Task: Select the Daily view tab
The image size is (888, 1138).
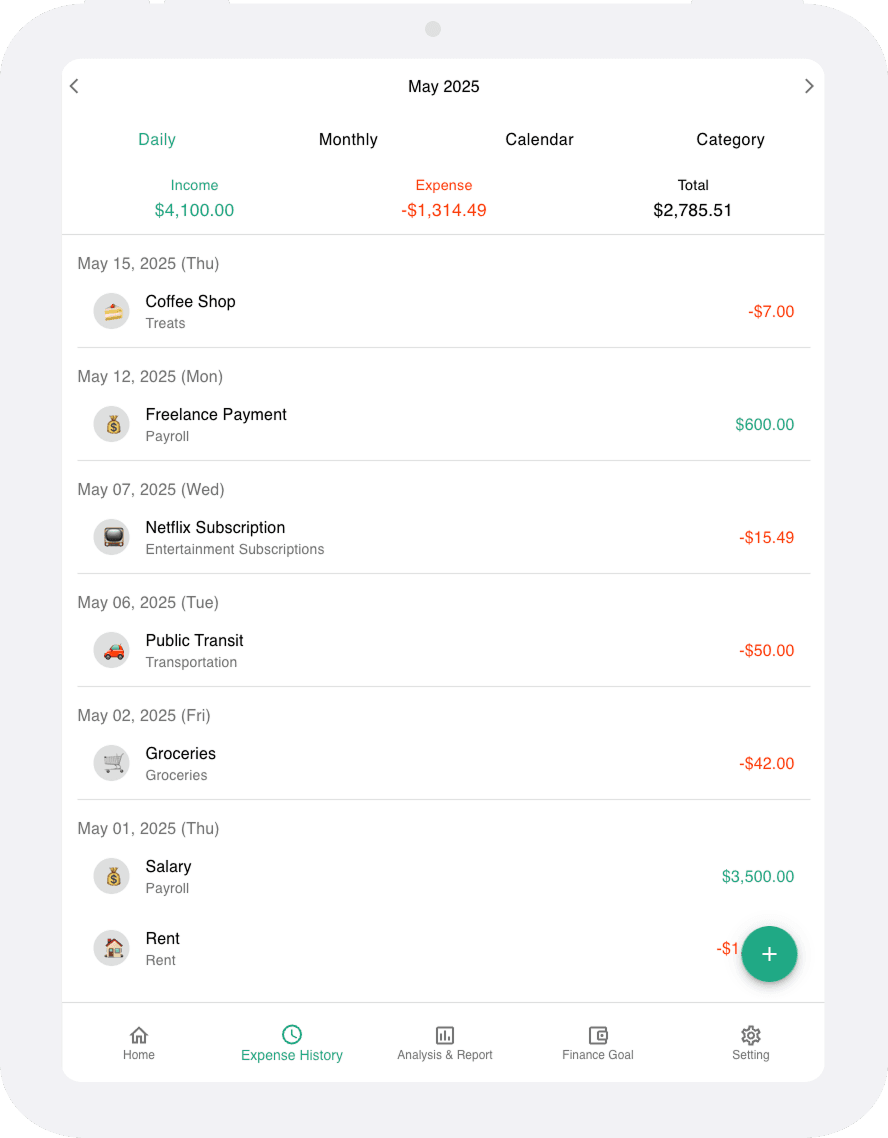Action: pos(157,140)
